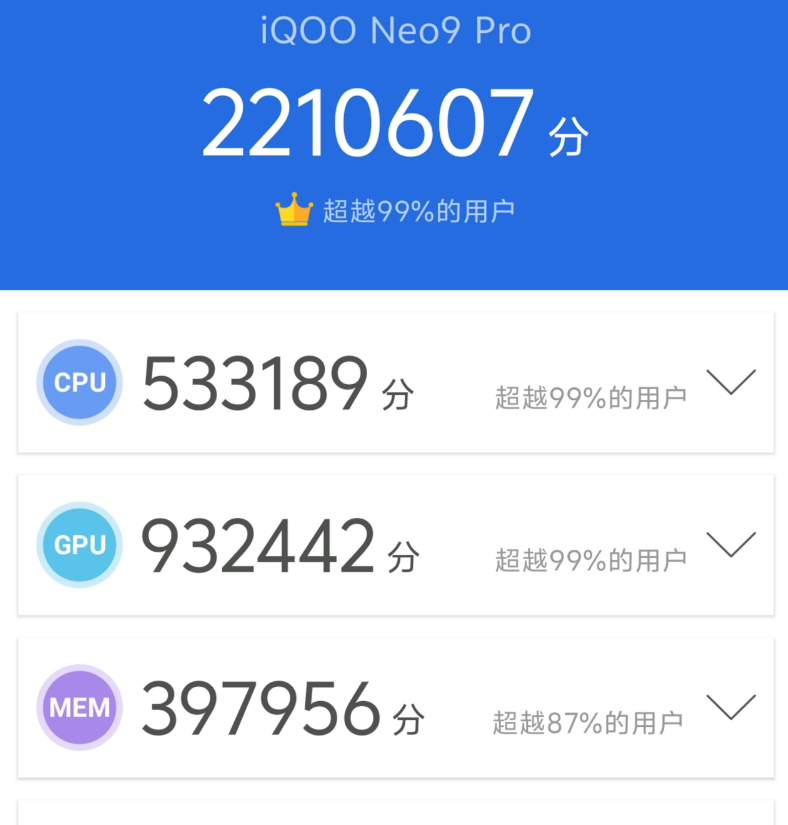Click the MEM category icon
The height and width of the screenshot is (825, 788).
pos(79,707)
